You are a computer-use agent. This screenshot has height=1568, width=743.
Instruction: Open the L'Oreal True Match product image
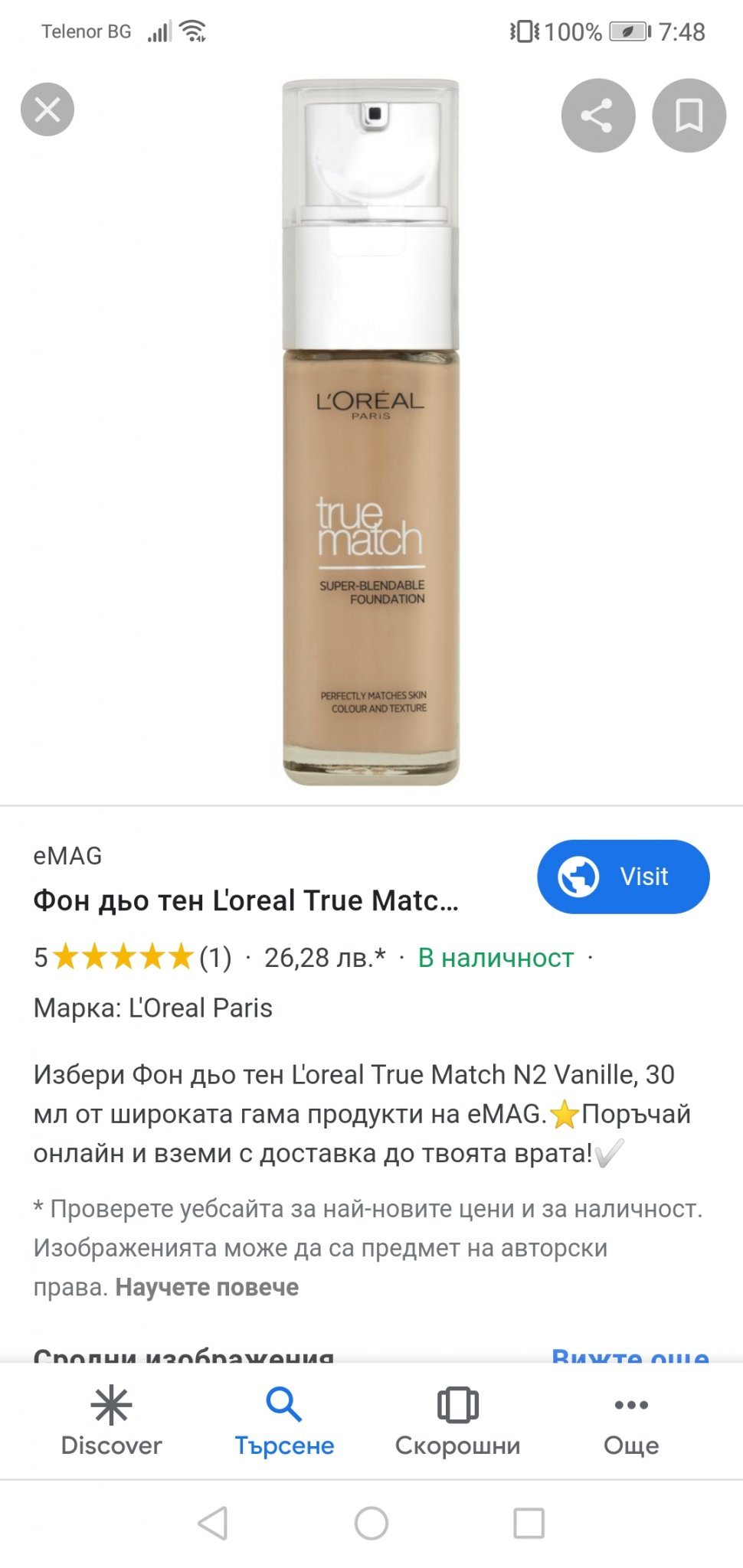(x=371, y=433)
